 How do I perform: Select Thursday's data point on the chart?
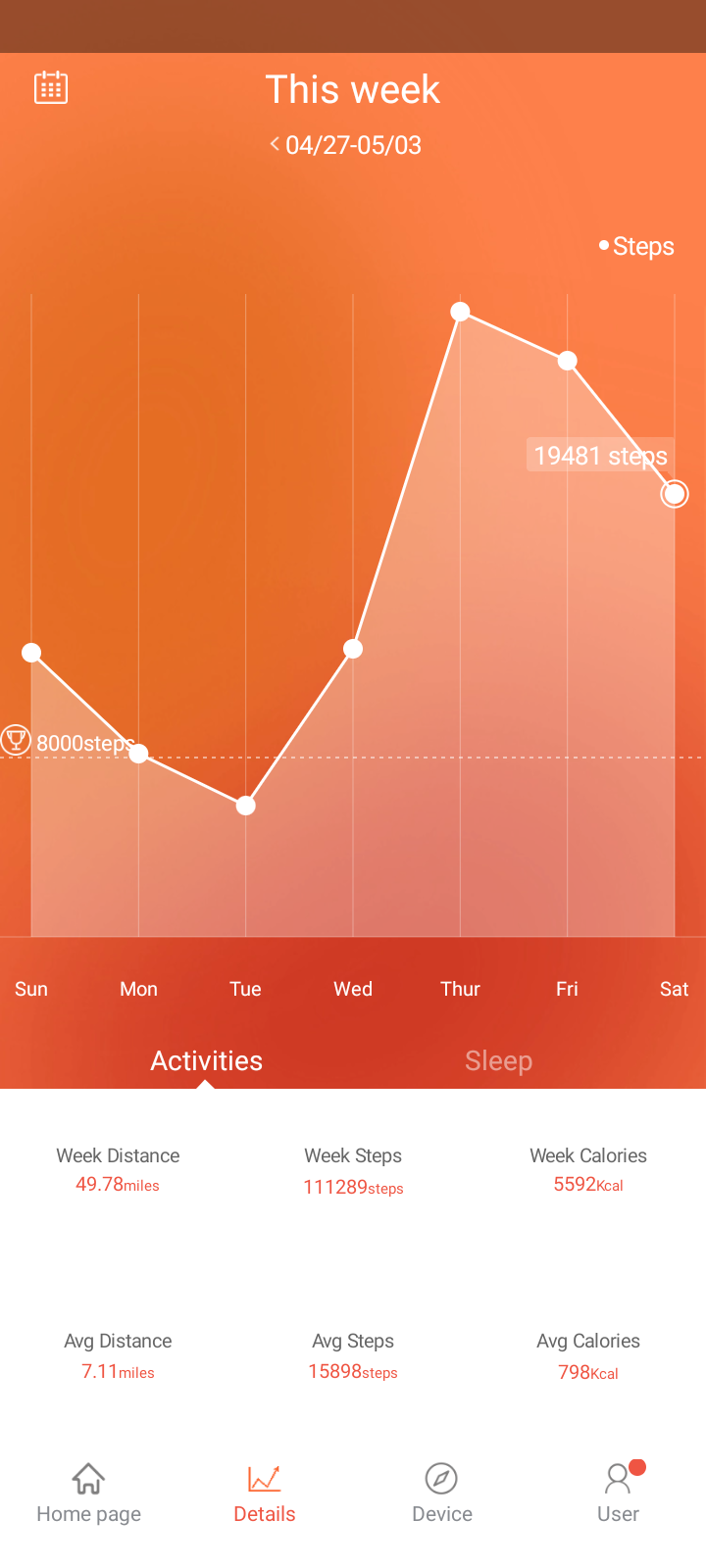(x=460, y=312)
